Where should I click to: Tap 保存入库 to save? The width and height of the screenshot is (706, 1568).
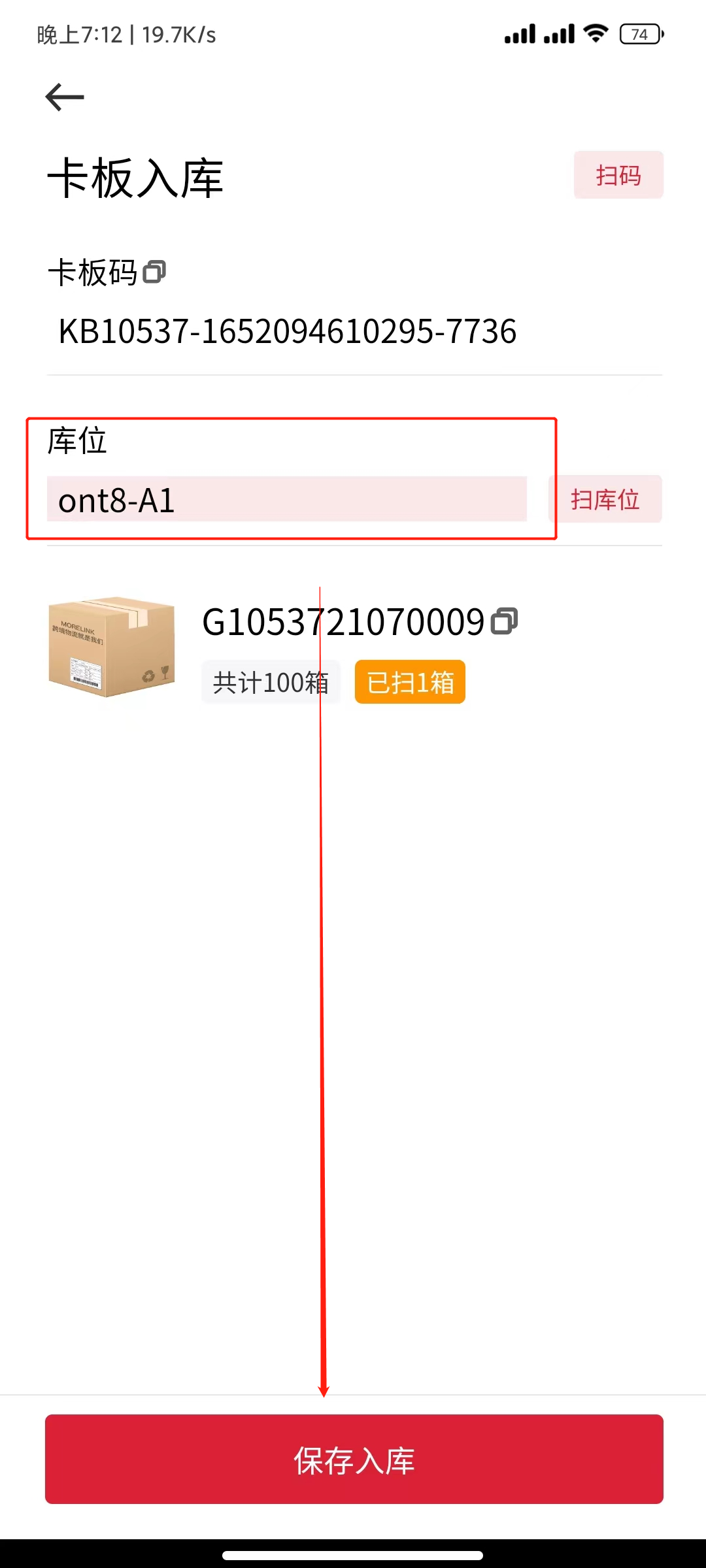(x=354, y=1460)
